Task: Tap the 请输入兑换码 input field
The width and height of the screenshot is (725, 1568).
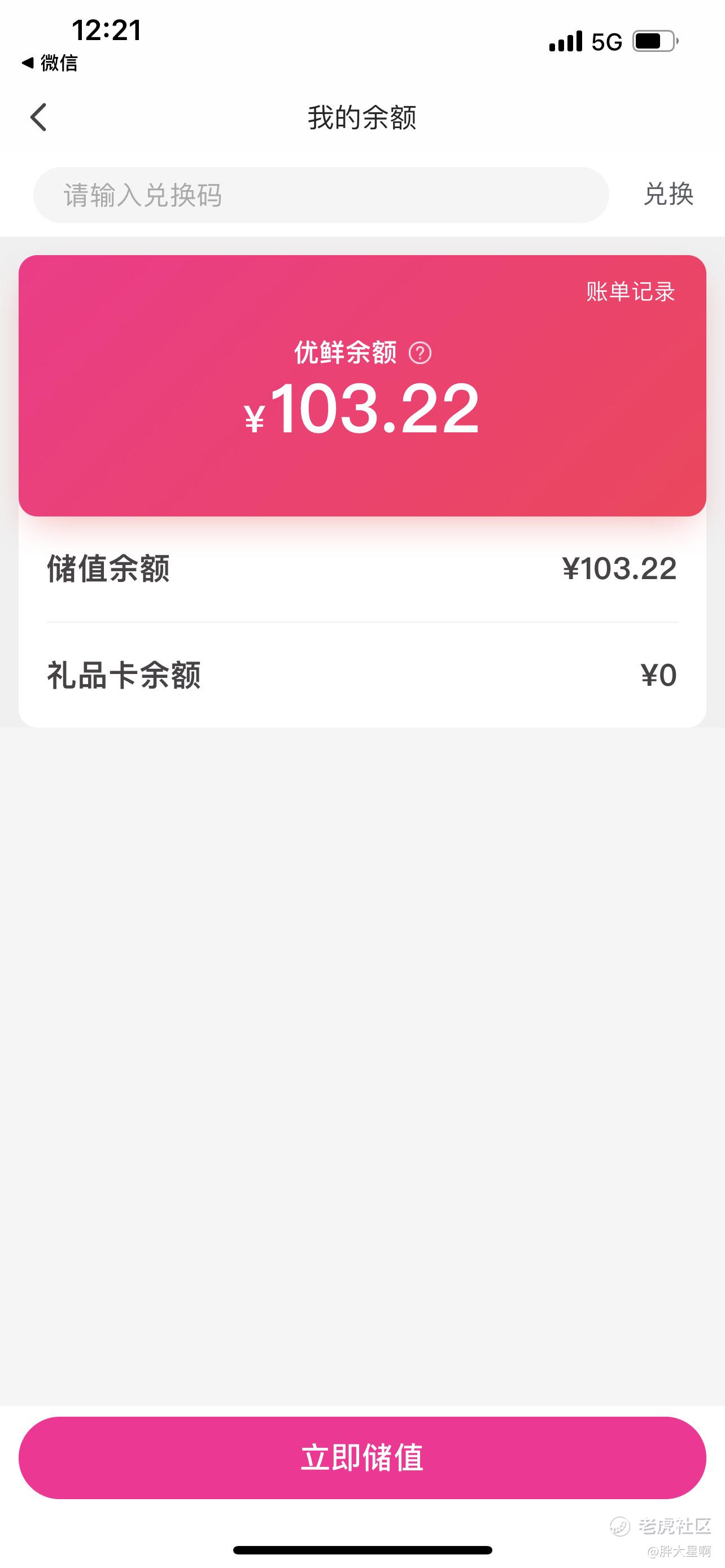Action: click(x=321, y=195)
